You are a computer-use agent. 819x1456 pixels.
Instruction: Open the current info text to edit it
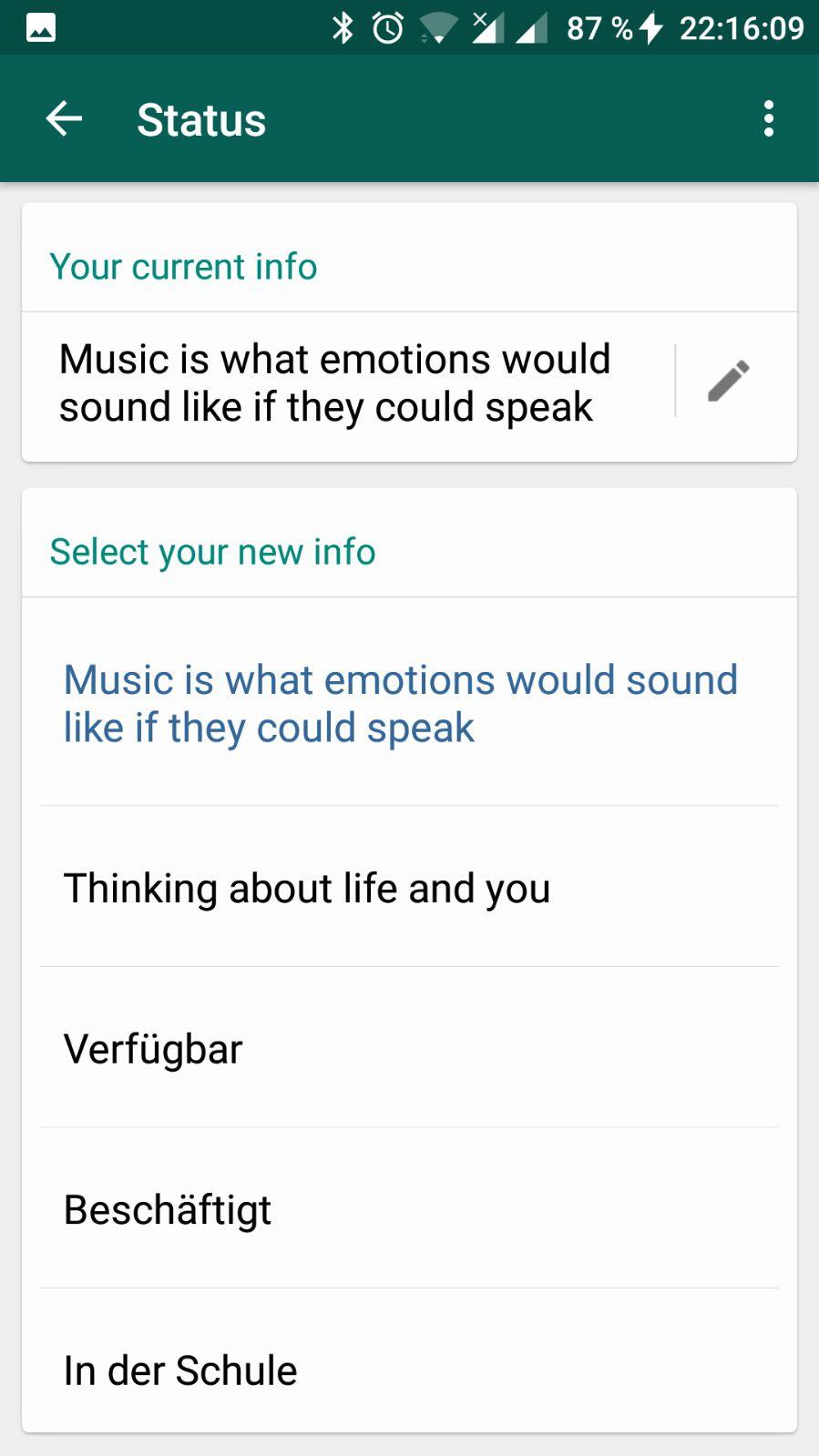tap(335, 383)
